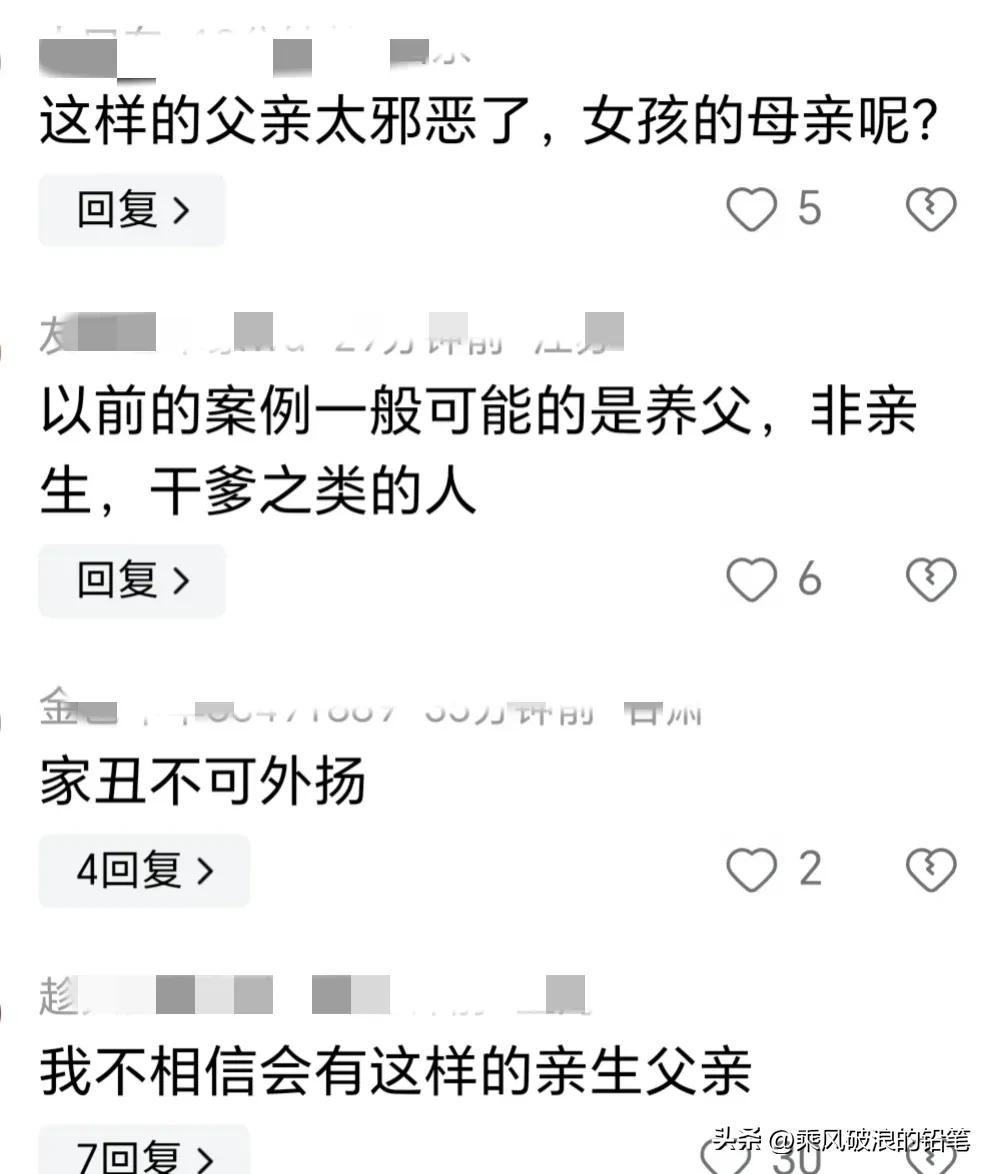Reply to the comment asking about the girl's mother
Image resolution: width=993 pixels, height=1174 pixels.
coord(132,210)
